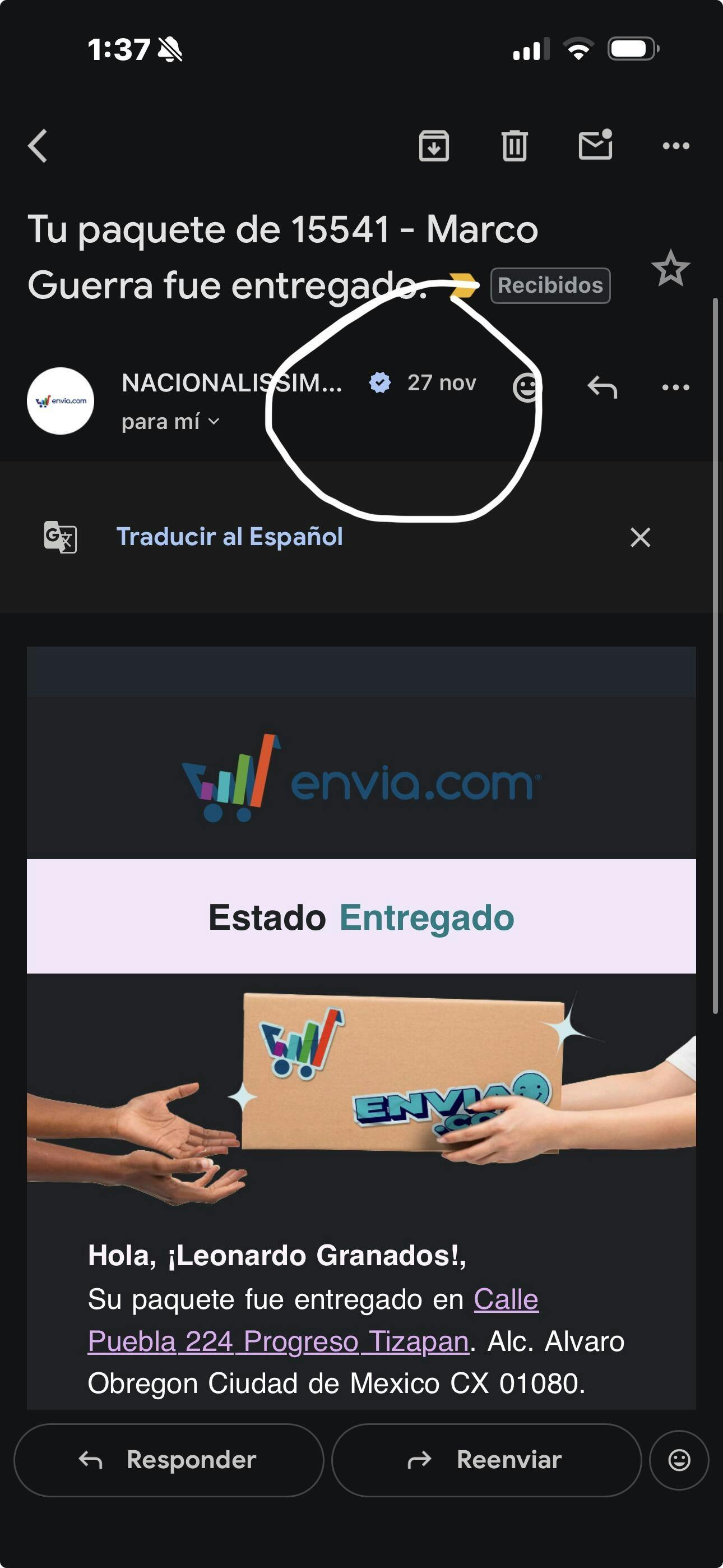This screenshot has height=1568, width=723.
Task: Star this conversation
Action: click(x=670, y=269)
